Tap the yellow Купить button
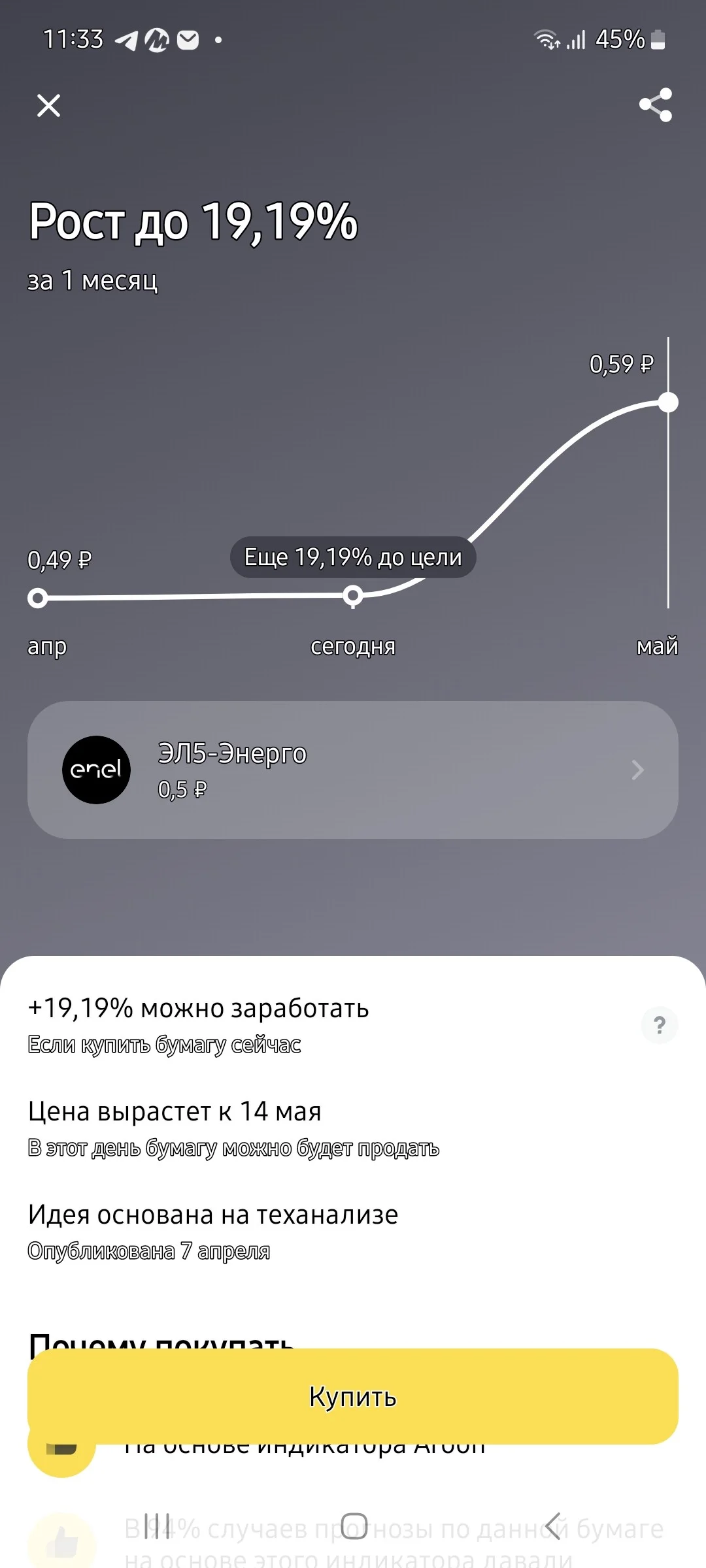 pos(353,1396)
